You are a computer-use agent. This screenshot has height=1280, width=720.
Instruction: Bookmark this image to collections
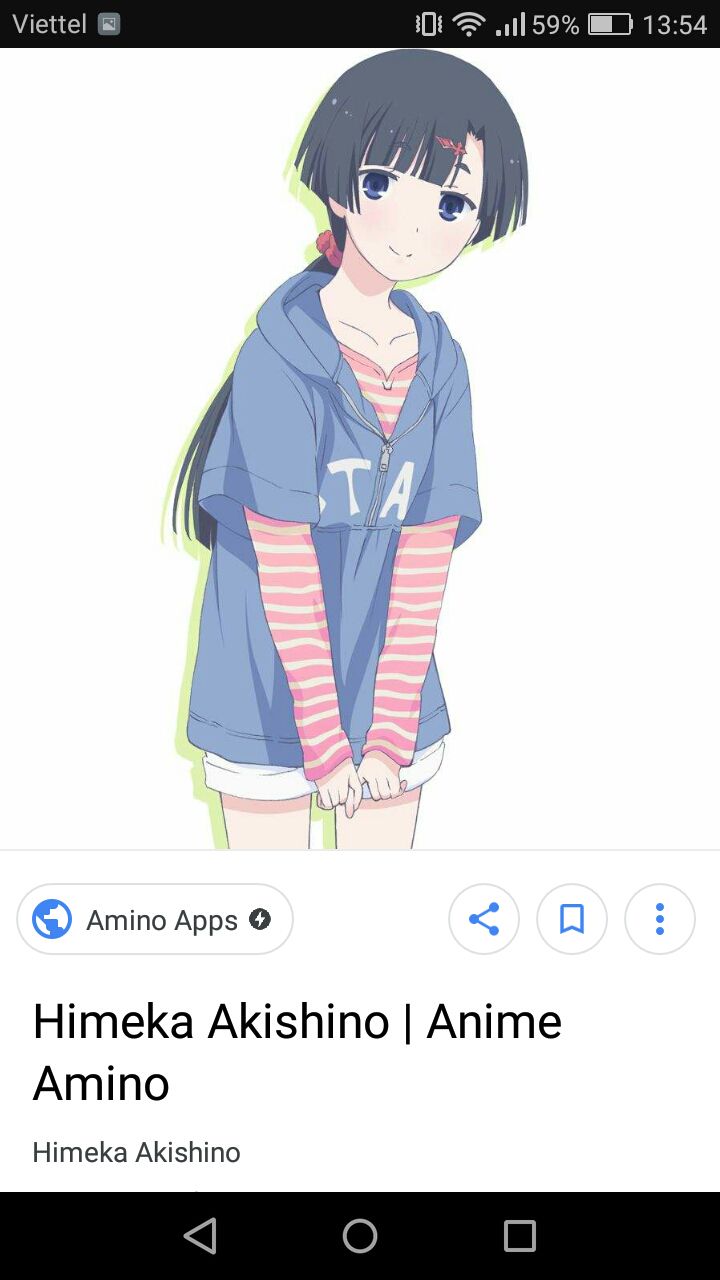tap(572, 919)
